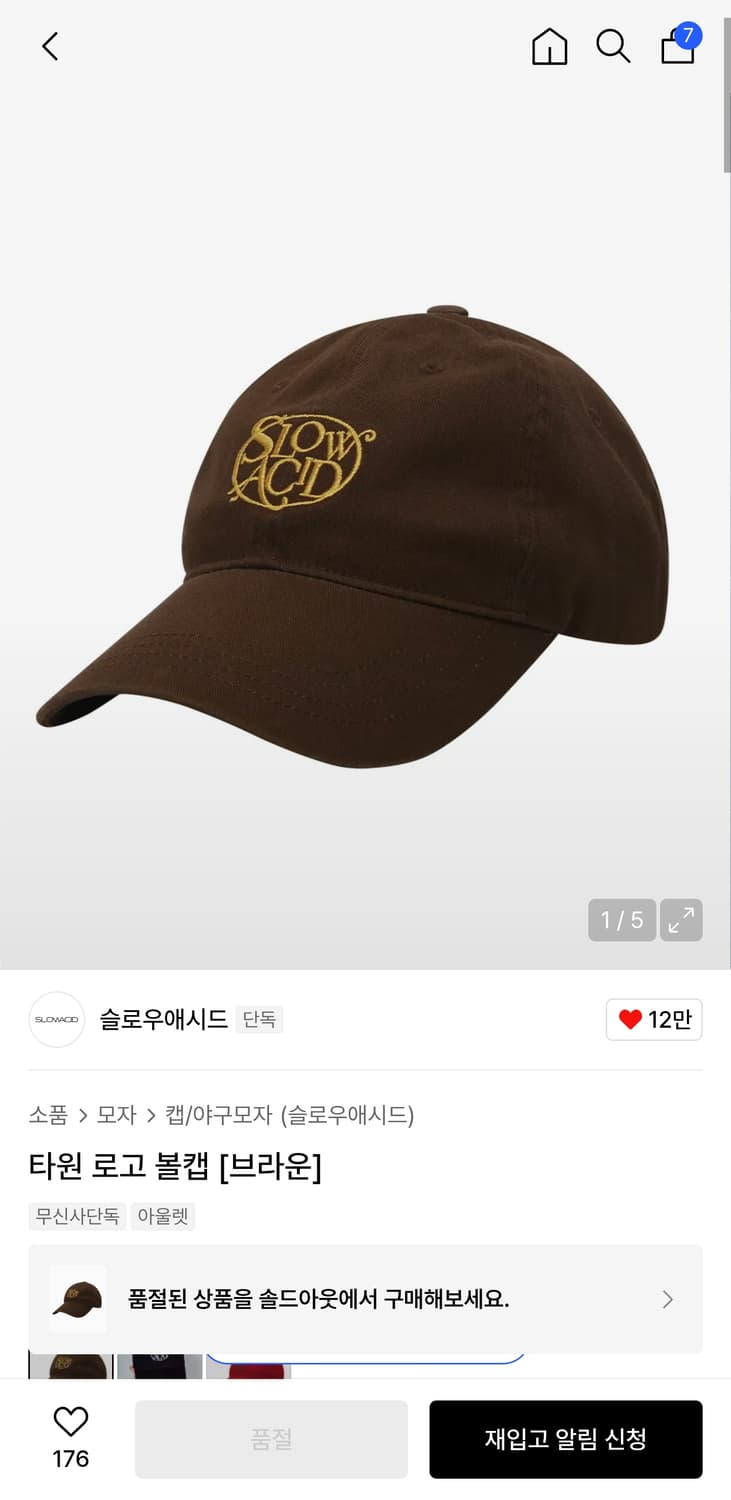Open the home screen via house icon
Image resolution: width=731 pixels, height=1500 pixels.
tap(549, 46)
